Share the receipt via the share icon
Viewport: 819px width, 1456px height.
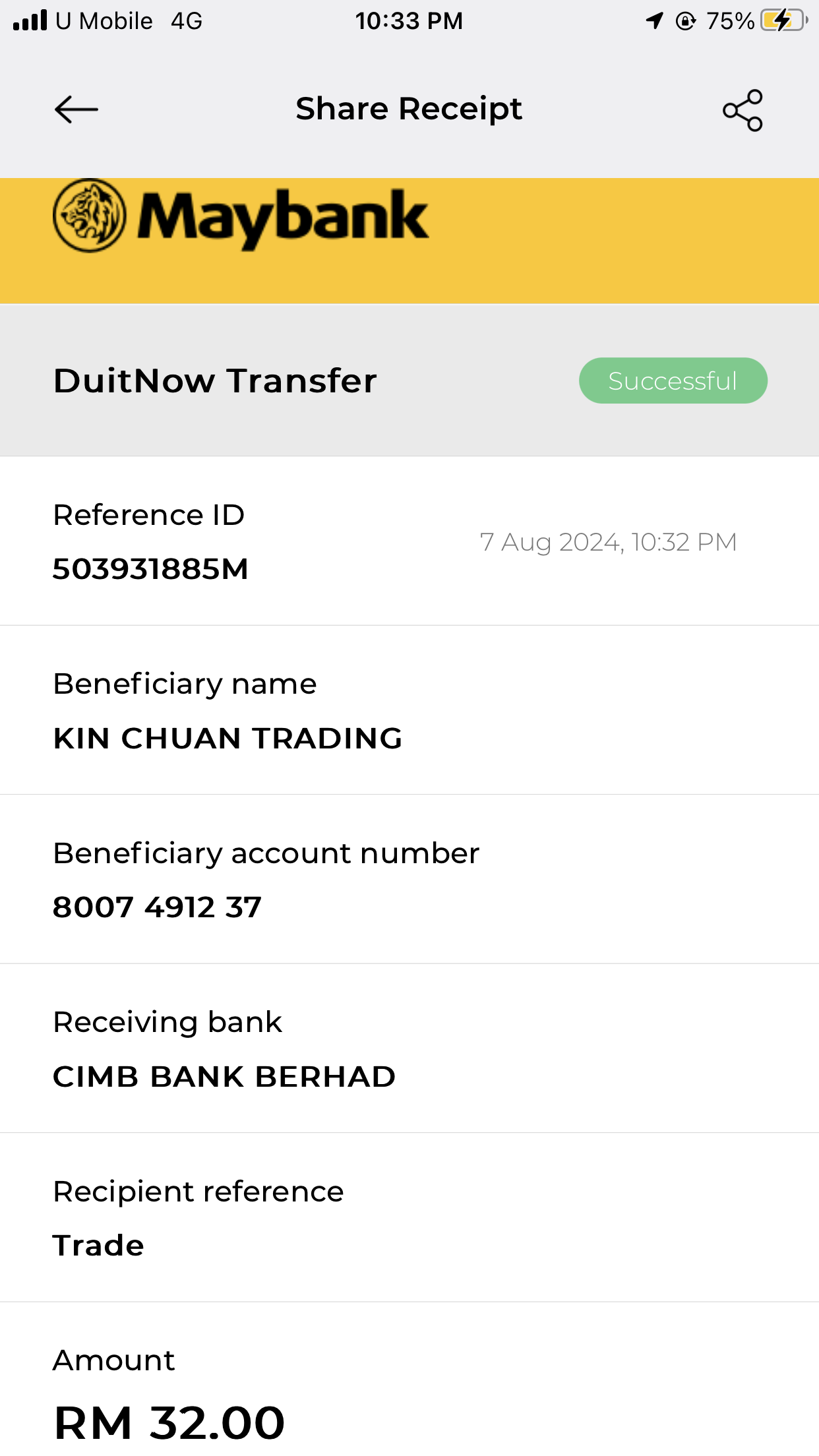(743, 110)
